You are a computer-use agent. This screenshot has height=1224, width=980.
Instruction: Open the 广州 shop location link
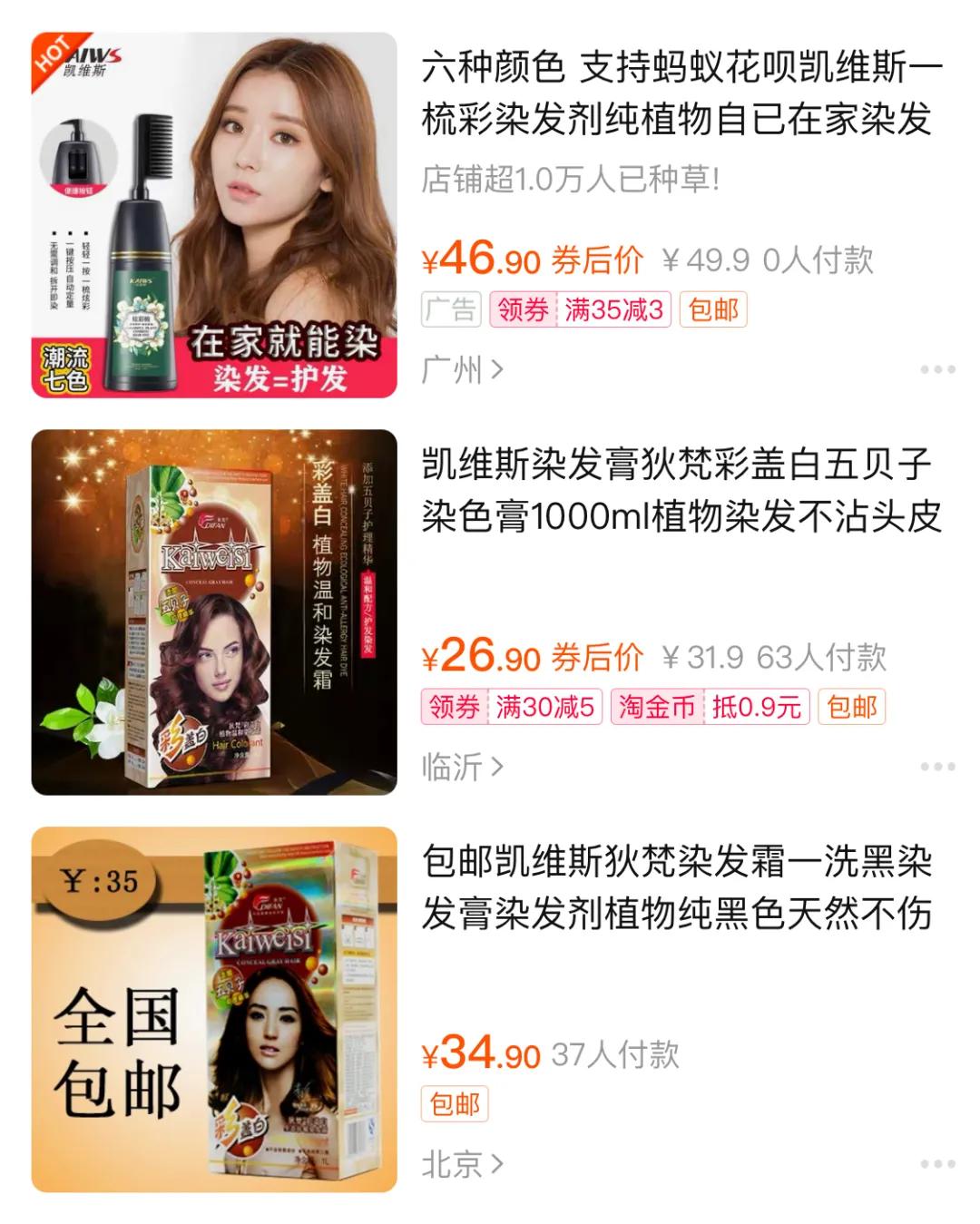click(462, 369)
